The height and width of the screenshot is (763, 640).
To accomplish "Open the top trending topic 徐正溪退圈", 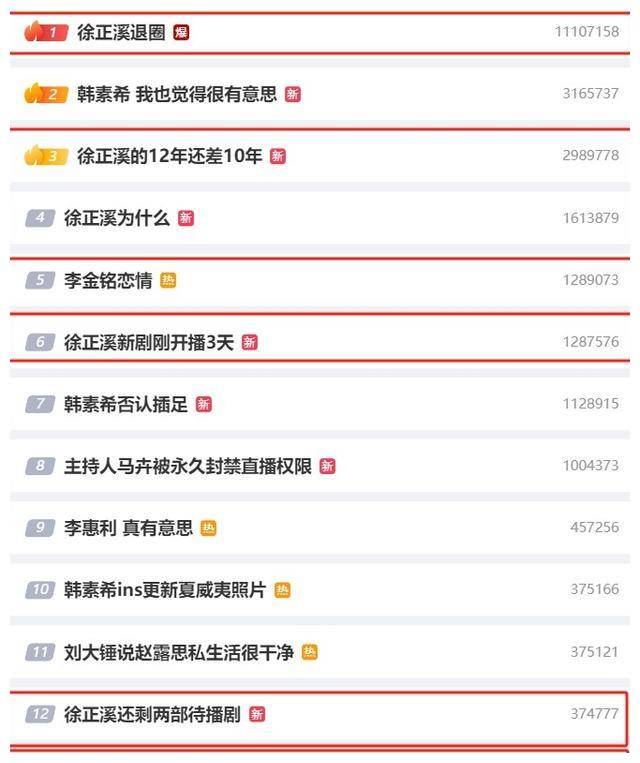I will (x=121, y=32).
